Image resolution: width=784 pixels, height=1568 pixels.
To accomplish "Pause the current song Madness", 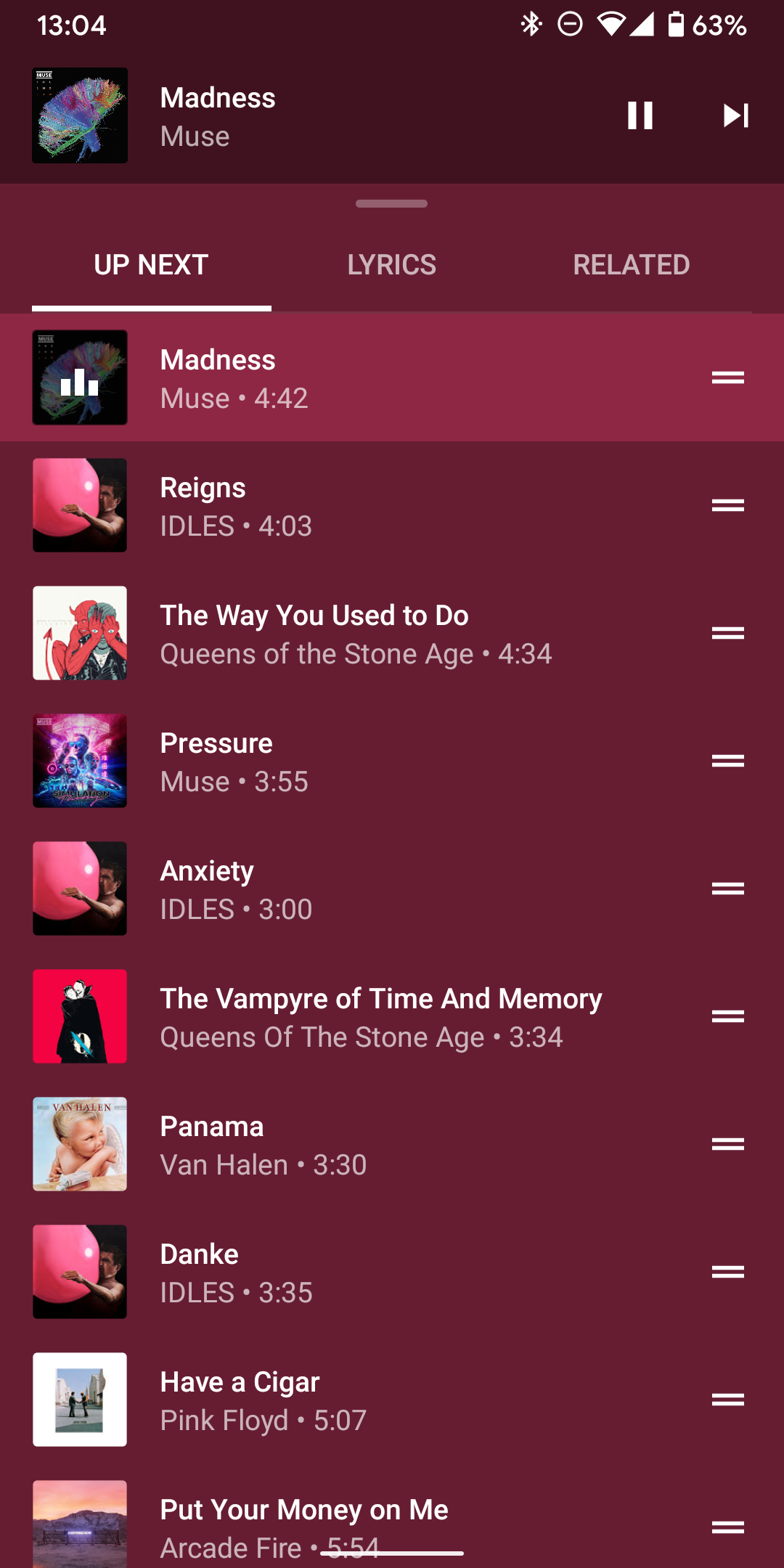I will [x=640, y=115].
